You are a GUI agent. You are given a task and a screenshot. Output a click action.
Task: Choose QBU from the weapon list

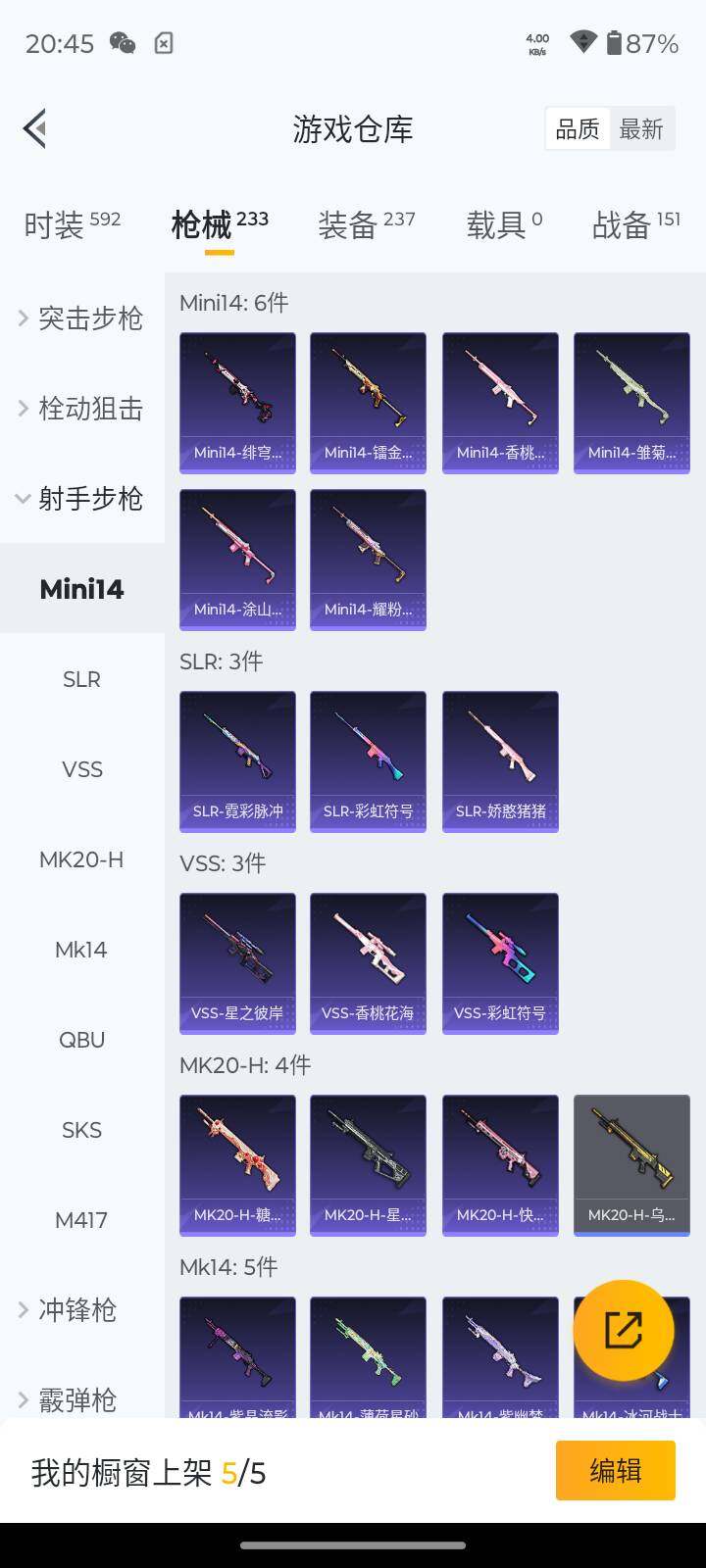coord(81,1040)
